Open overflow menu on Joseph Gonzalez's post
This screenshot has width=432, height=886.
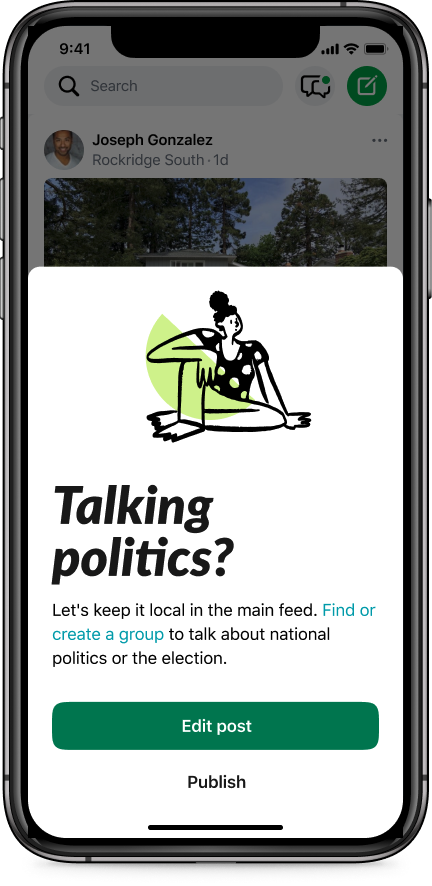pos(379,141)
